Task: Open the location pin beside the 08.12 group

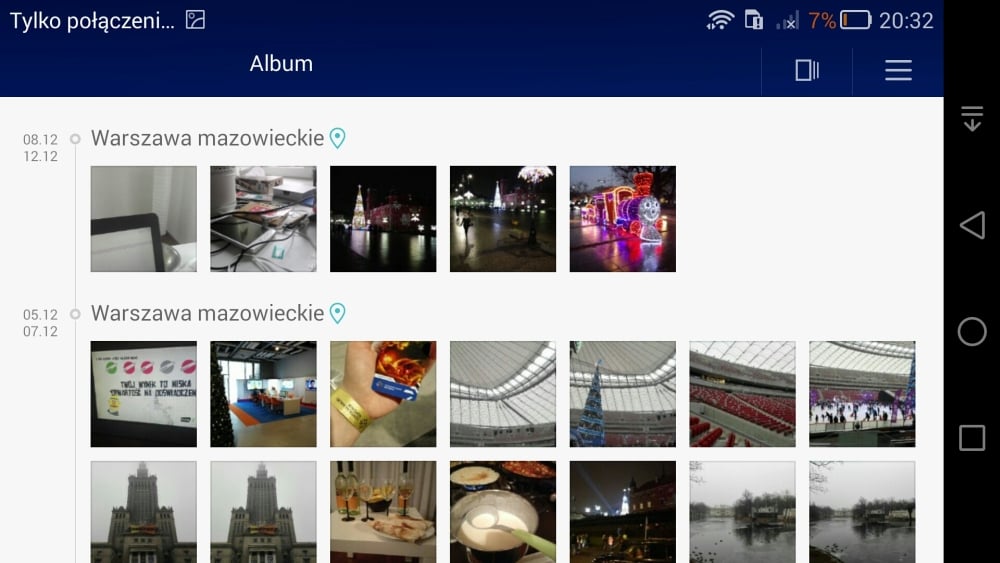Action: pos(338,138)
